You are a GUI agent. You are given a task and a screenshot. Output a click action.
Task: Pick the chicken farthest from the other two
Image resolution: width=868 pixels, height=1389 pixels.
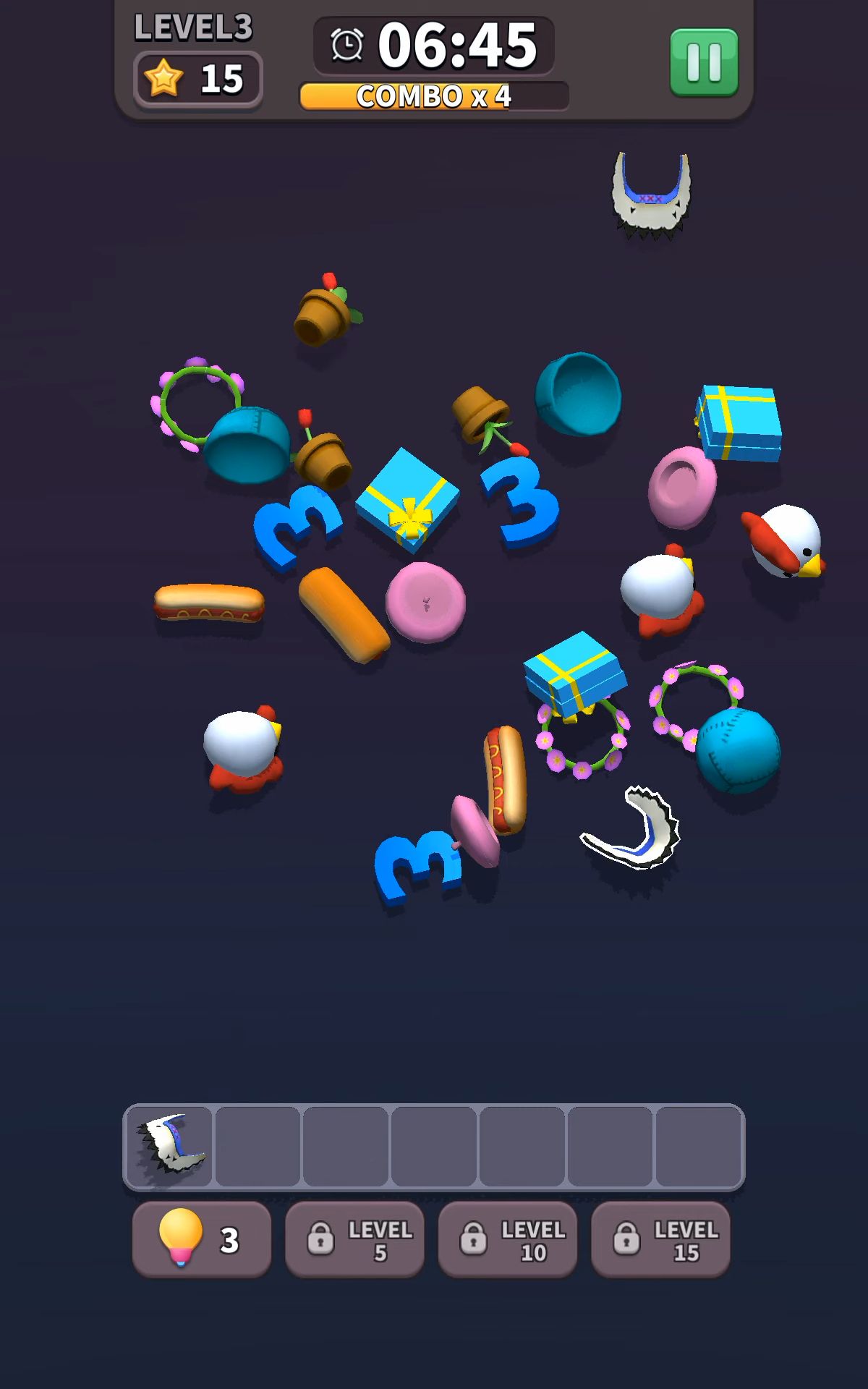[x=244, y=749]
